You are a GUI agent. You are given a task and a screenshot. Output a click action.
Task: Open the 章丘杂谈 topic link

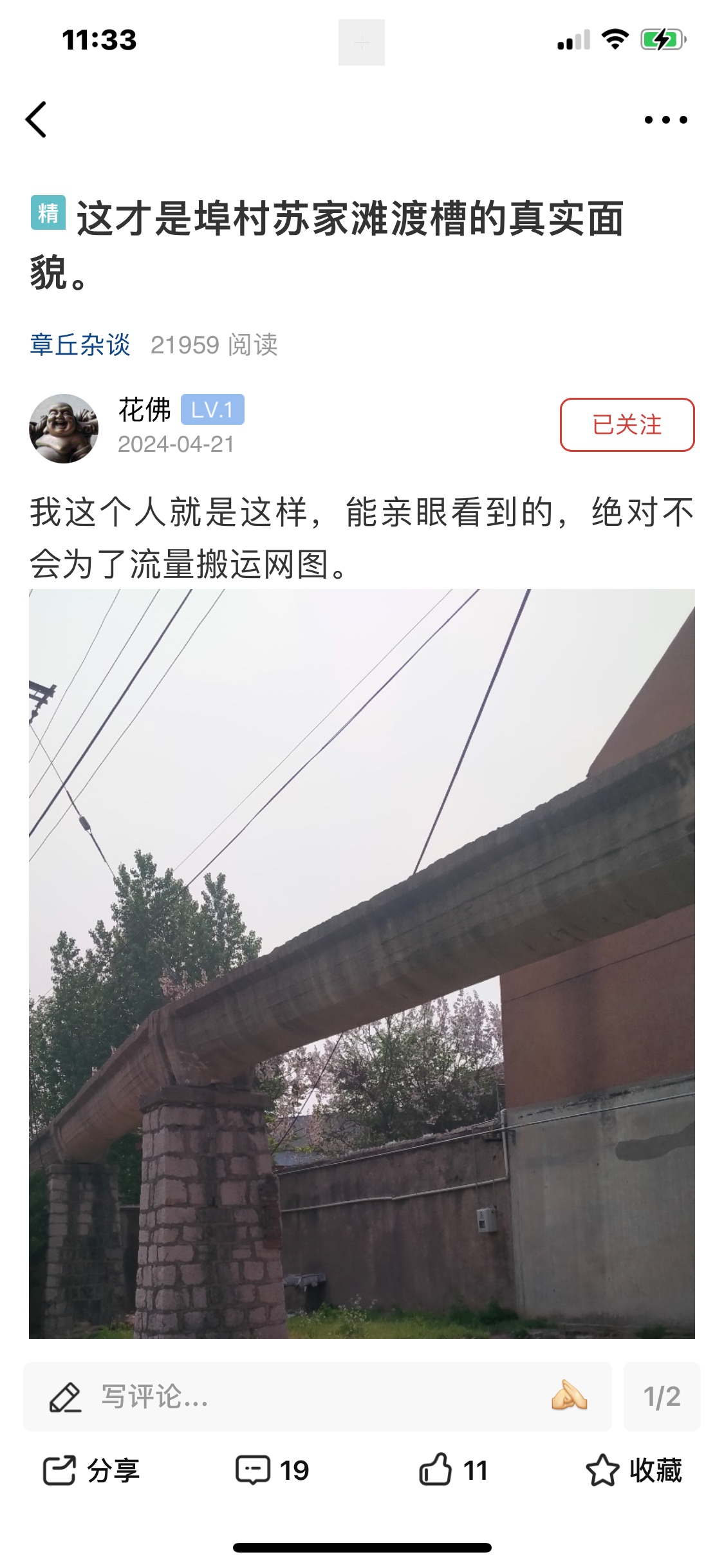click(80, 345)
